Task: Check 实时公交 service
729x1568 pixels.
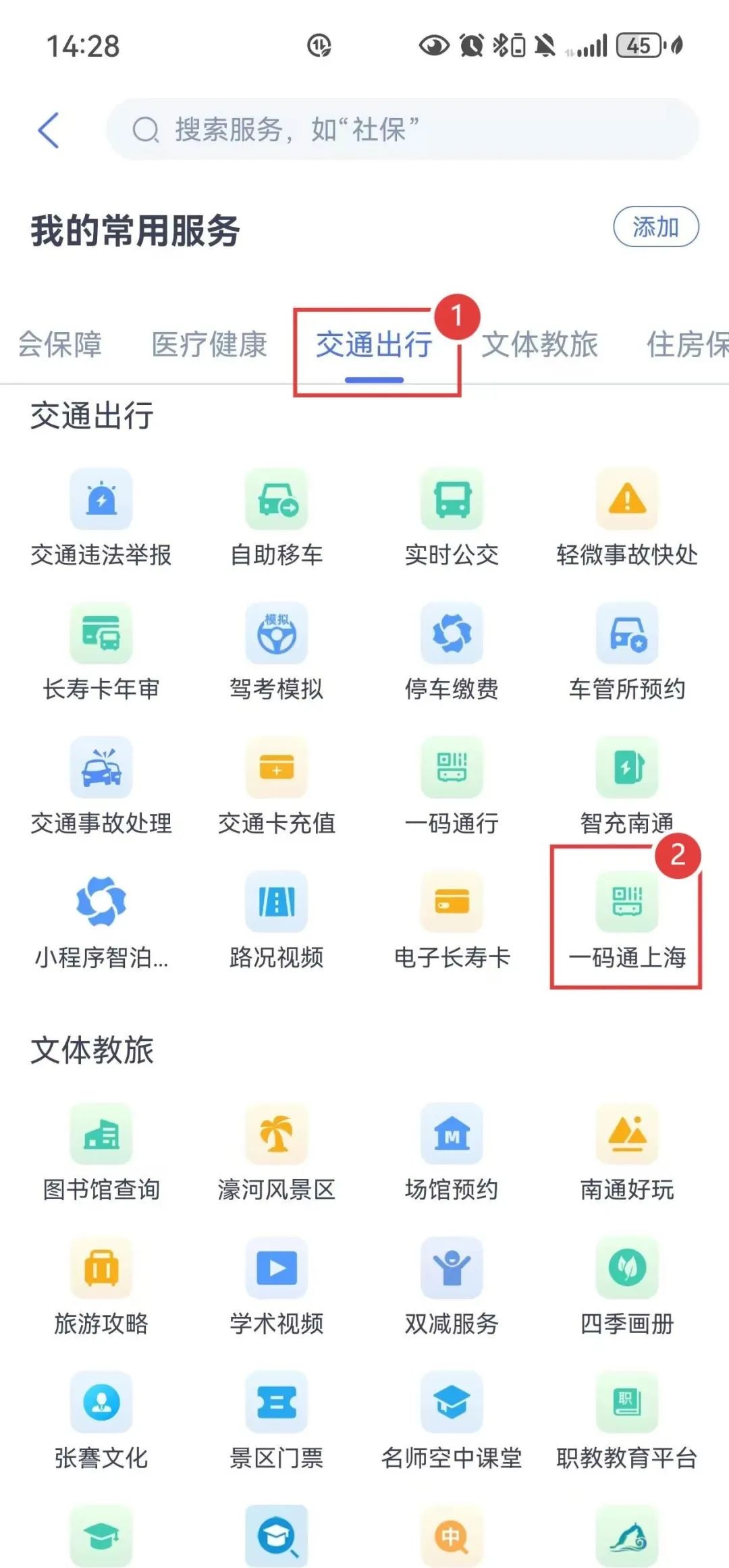Action: (x=452, y=499)
